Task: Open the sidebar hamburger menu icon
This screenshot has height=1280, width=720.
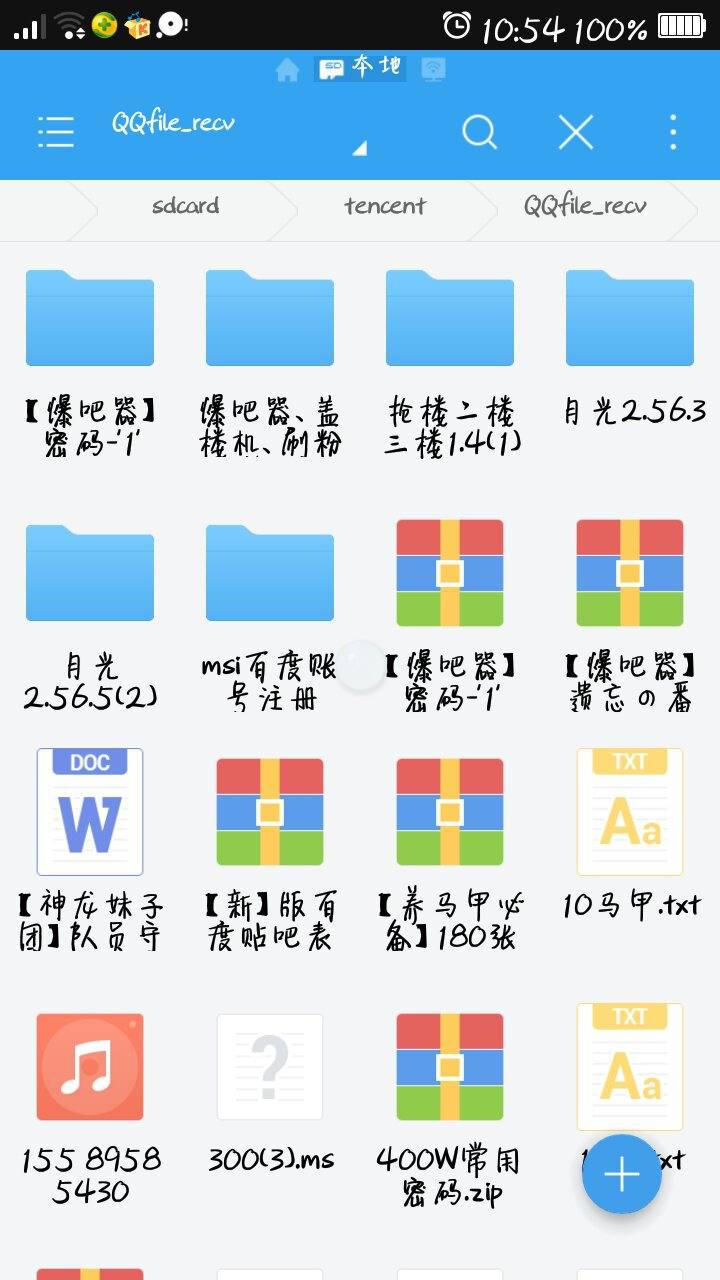Action: (x=55, y=131)
